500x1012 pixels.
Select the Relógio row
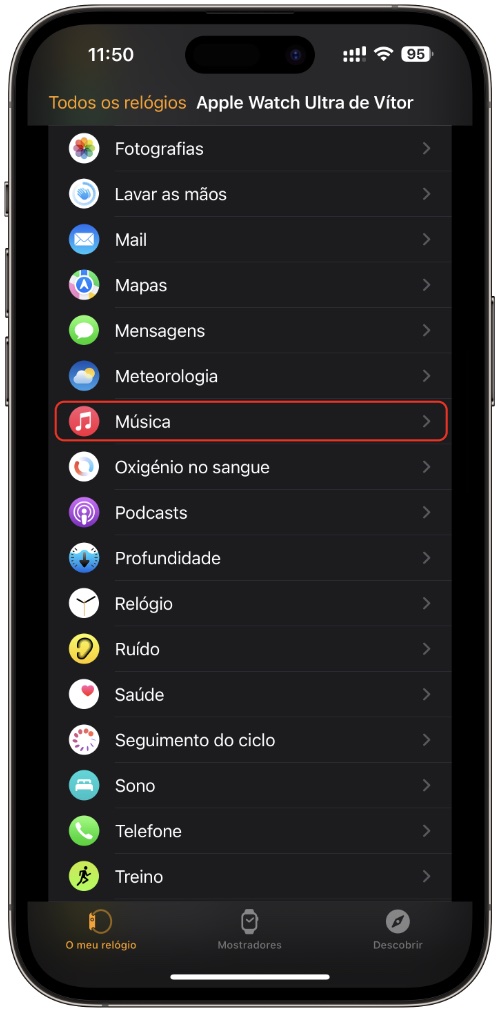(x=250, y=603)
